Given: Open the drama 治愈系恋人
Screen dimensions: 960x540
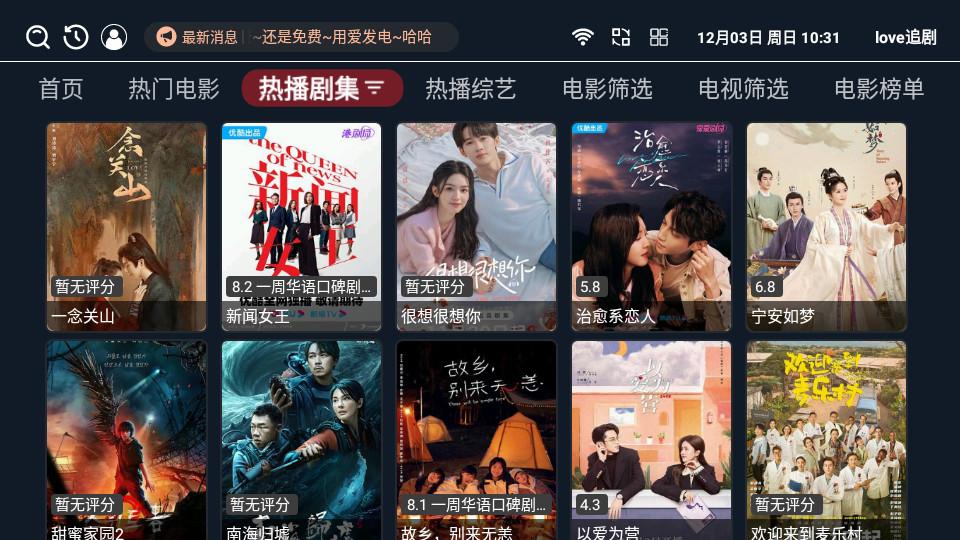Looking at the screenshot, I should tap(652, 227).
